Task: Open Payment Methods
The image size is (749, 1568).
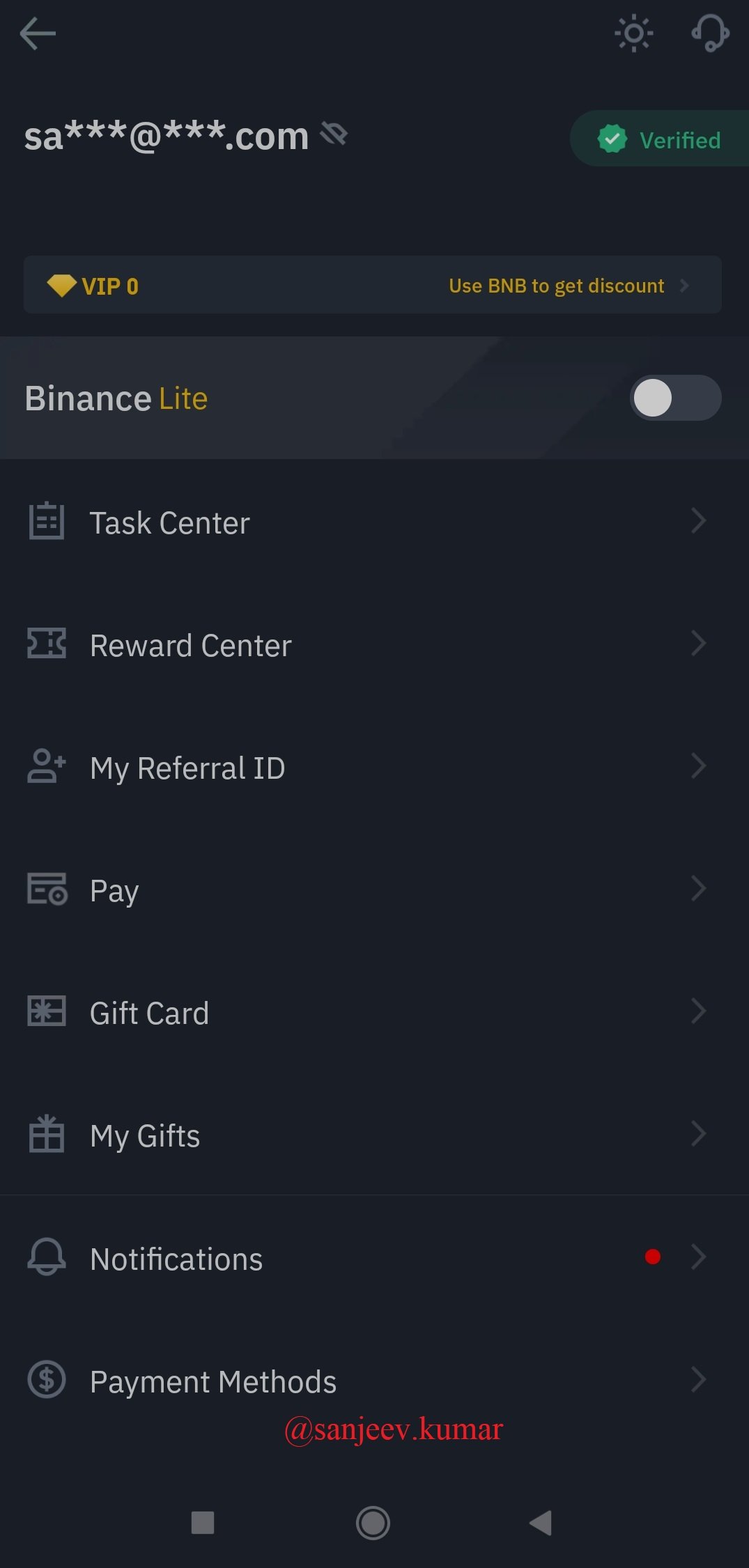Action: (x=374, y=1380)
